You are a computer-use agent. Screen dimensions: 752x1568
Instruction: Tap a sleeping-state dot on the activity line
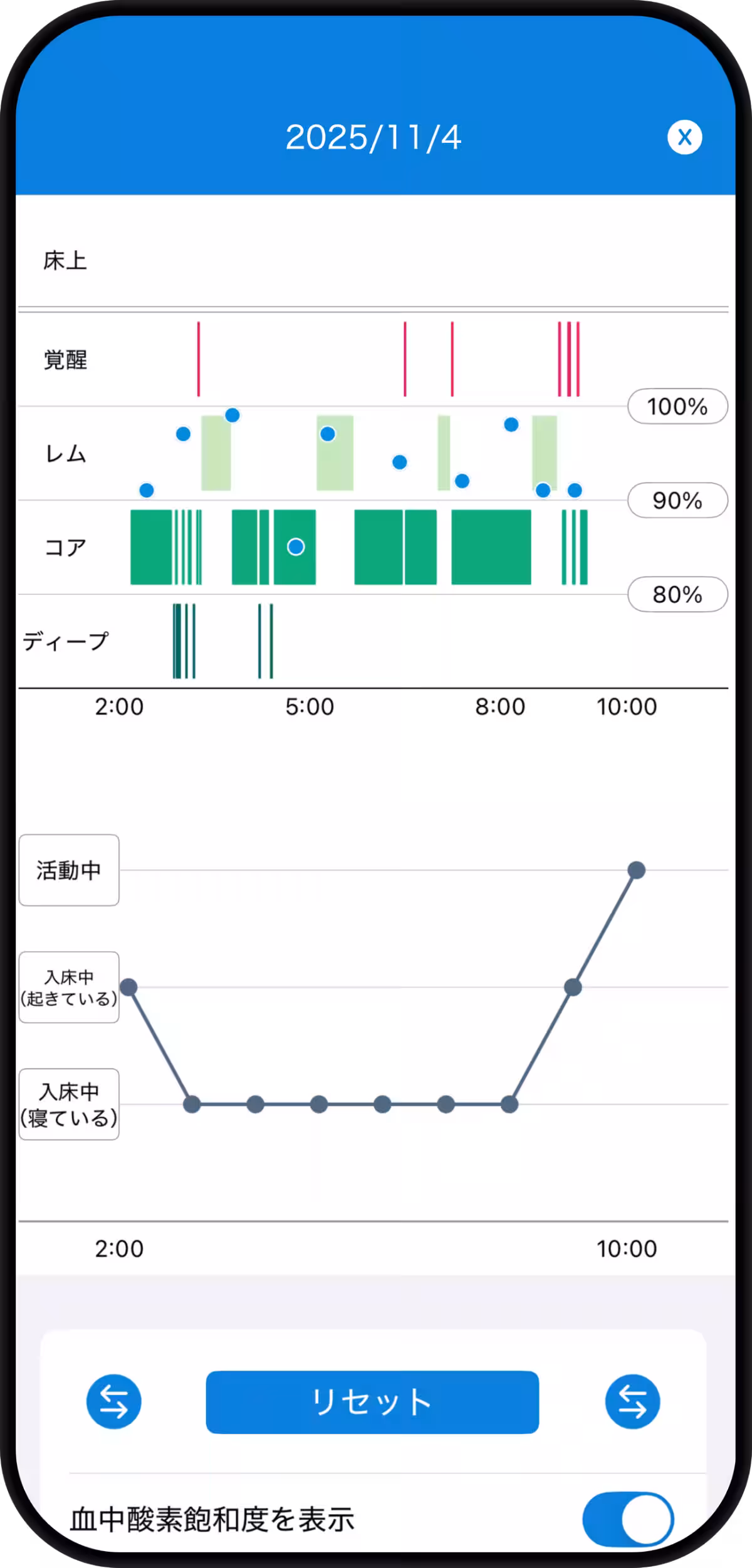click(318, 1105)
